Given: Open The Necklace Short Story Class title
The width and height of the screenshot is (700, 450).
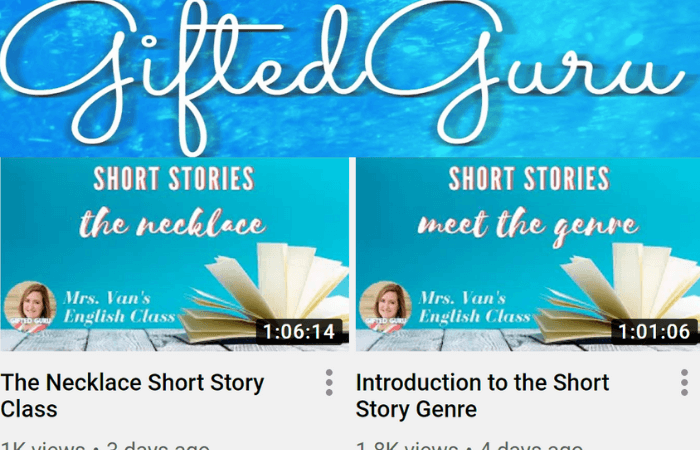Looking at the screenshot, I should pyautogui.click(x=132, y=395).
